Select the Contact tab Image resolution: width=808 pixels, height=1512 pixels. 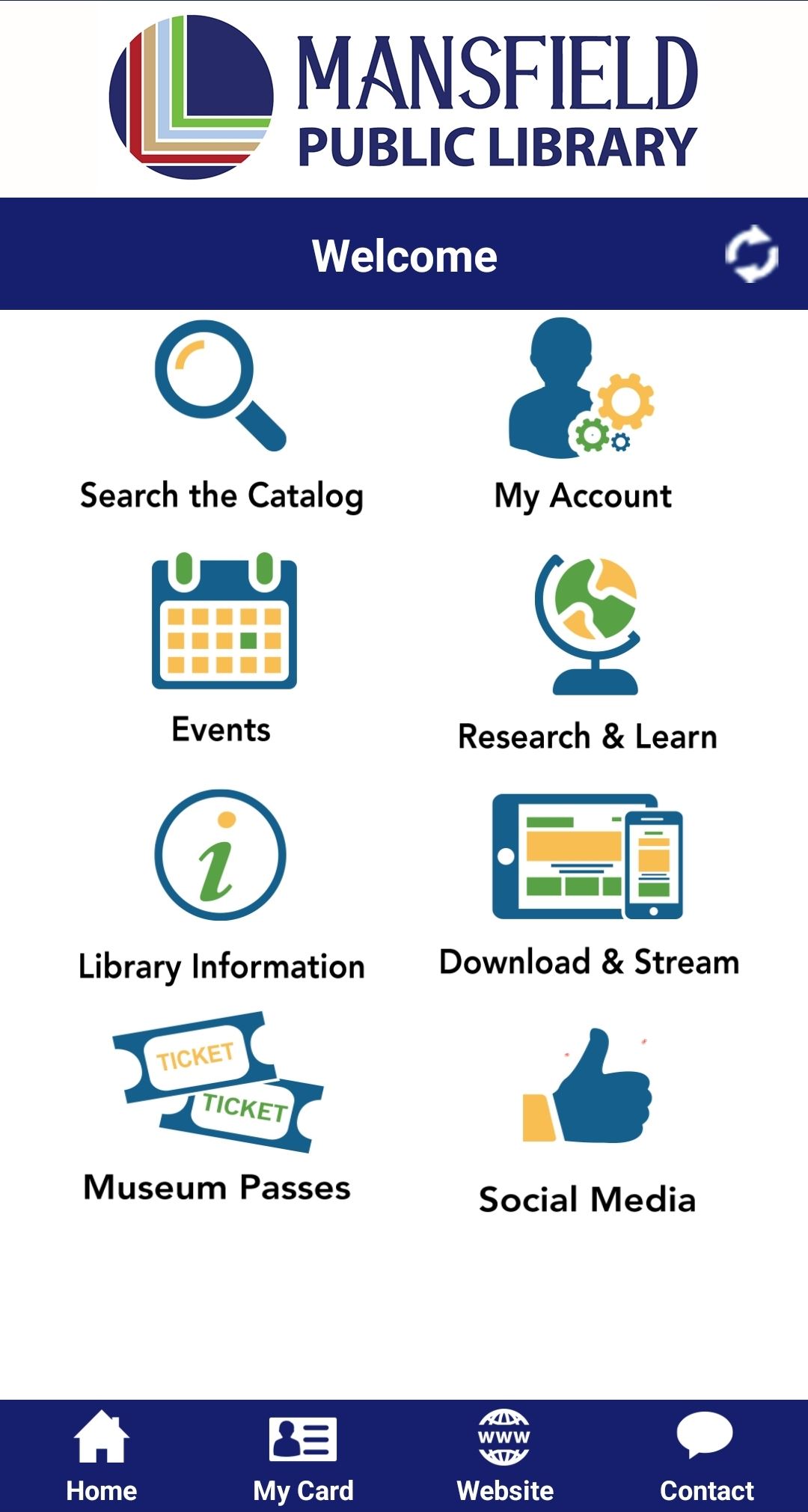coord(706,1456)
